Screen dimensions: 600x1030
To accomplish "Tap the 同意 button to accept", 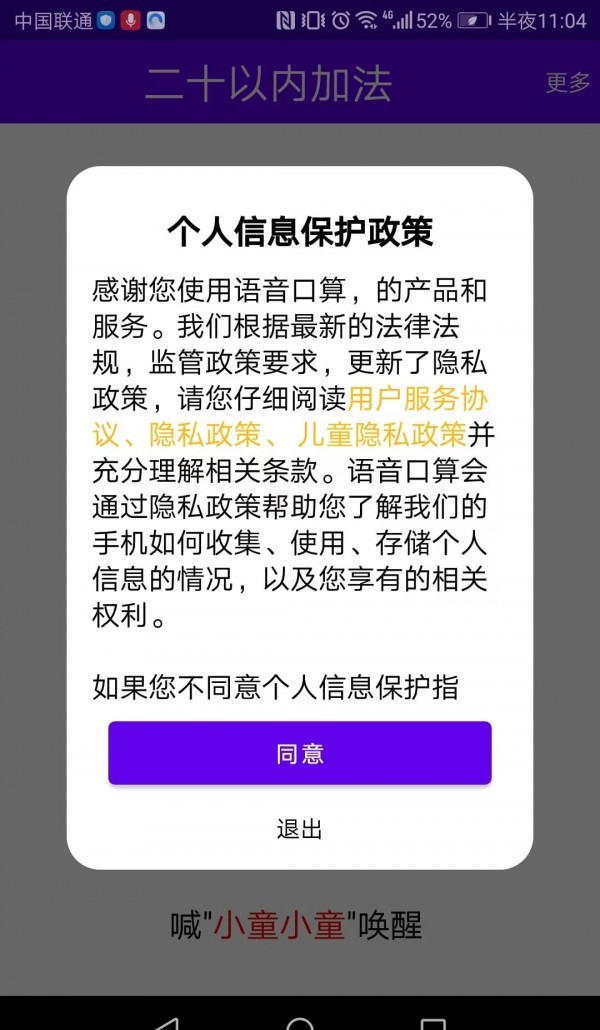I will [300, 753].
